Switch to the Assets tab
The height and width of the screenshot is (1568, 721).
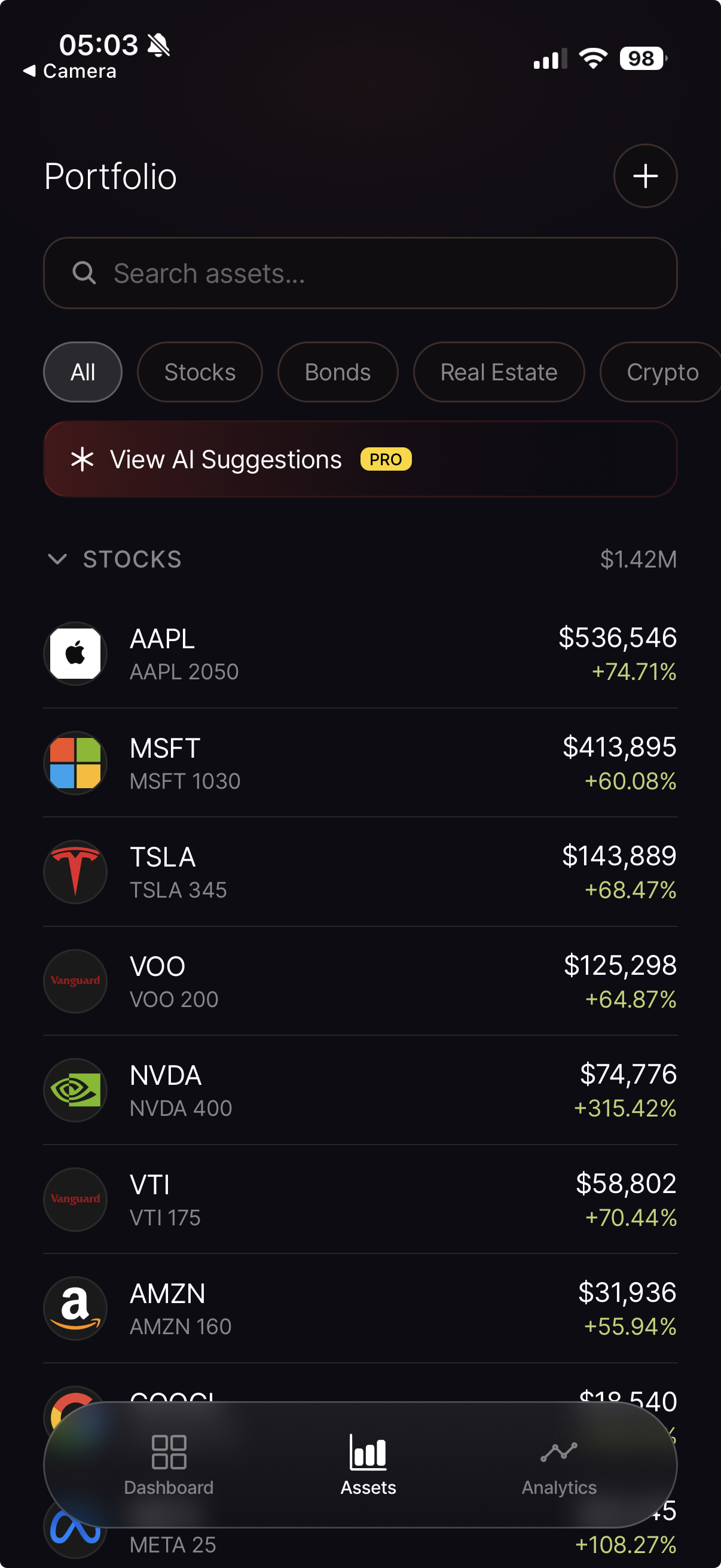tap(368, 1461)
